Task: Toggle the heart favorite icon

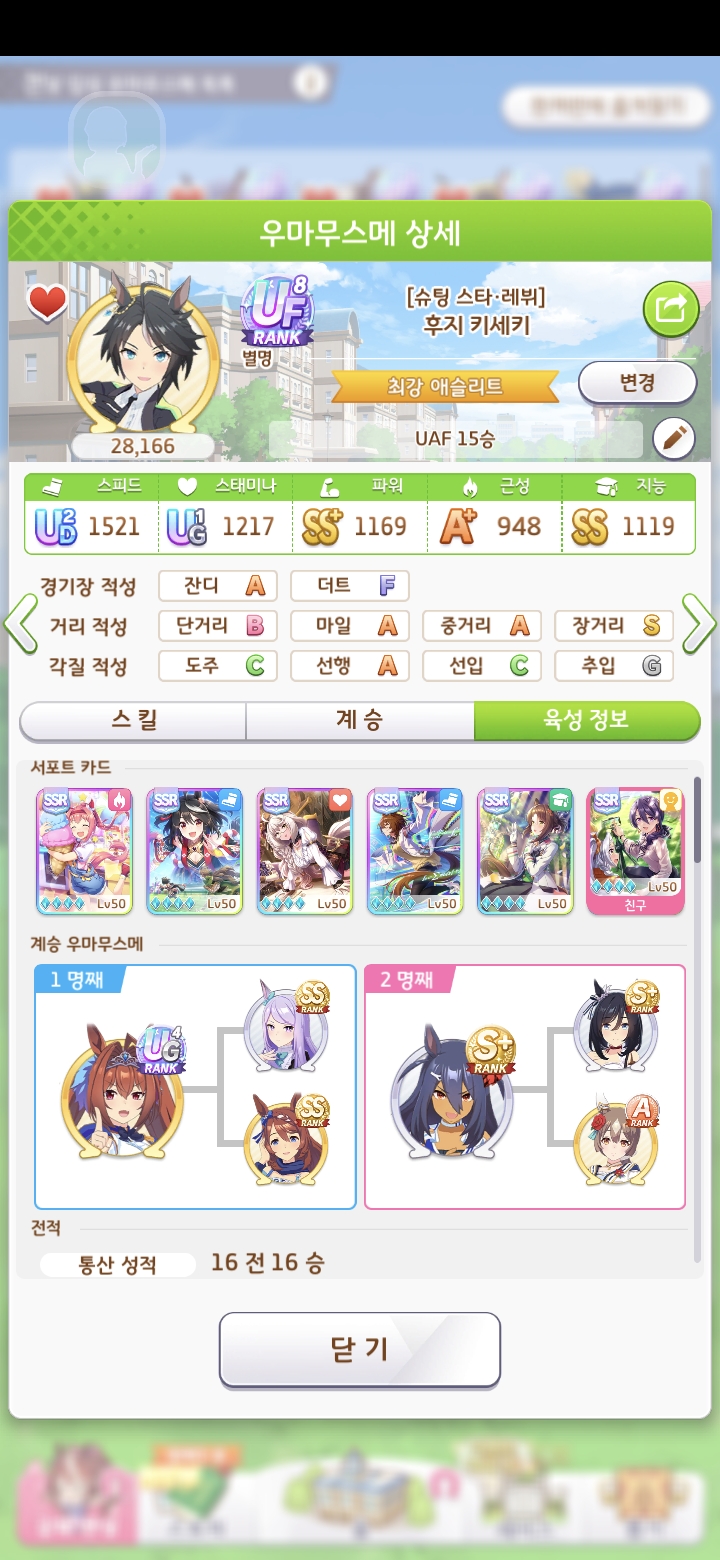Action: click(x=46, y=301)
